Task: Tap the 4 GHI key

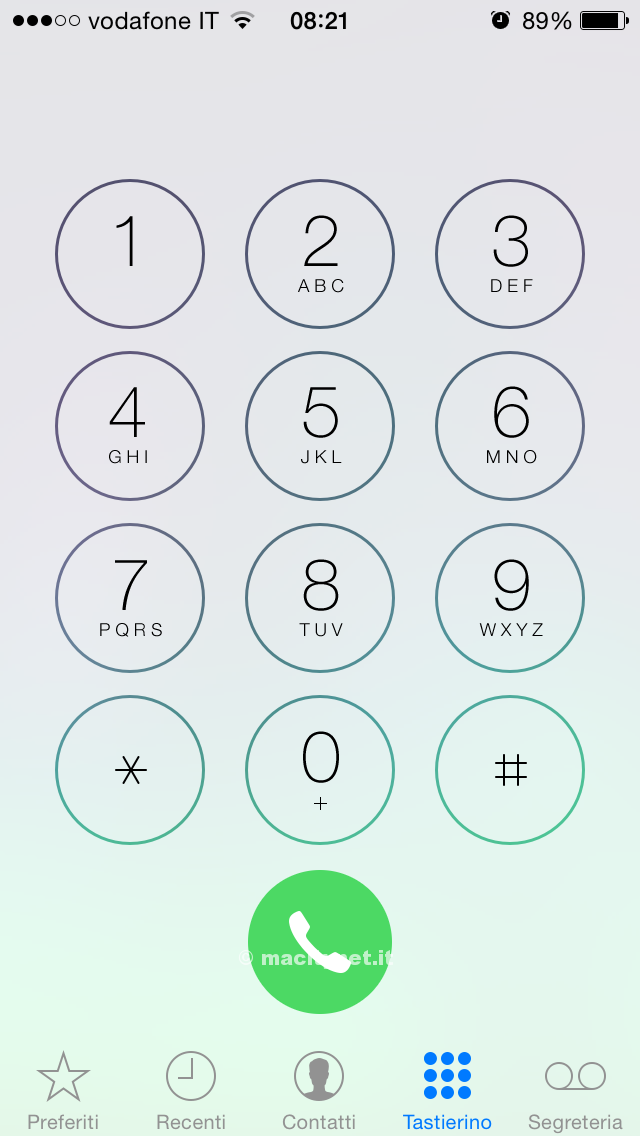Action: coord(130,426)
